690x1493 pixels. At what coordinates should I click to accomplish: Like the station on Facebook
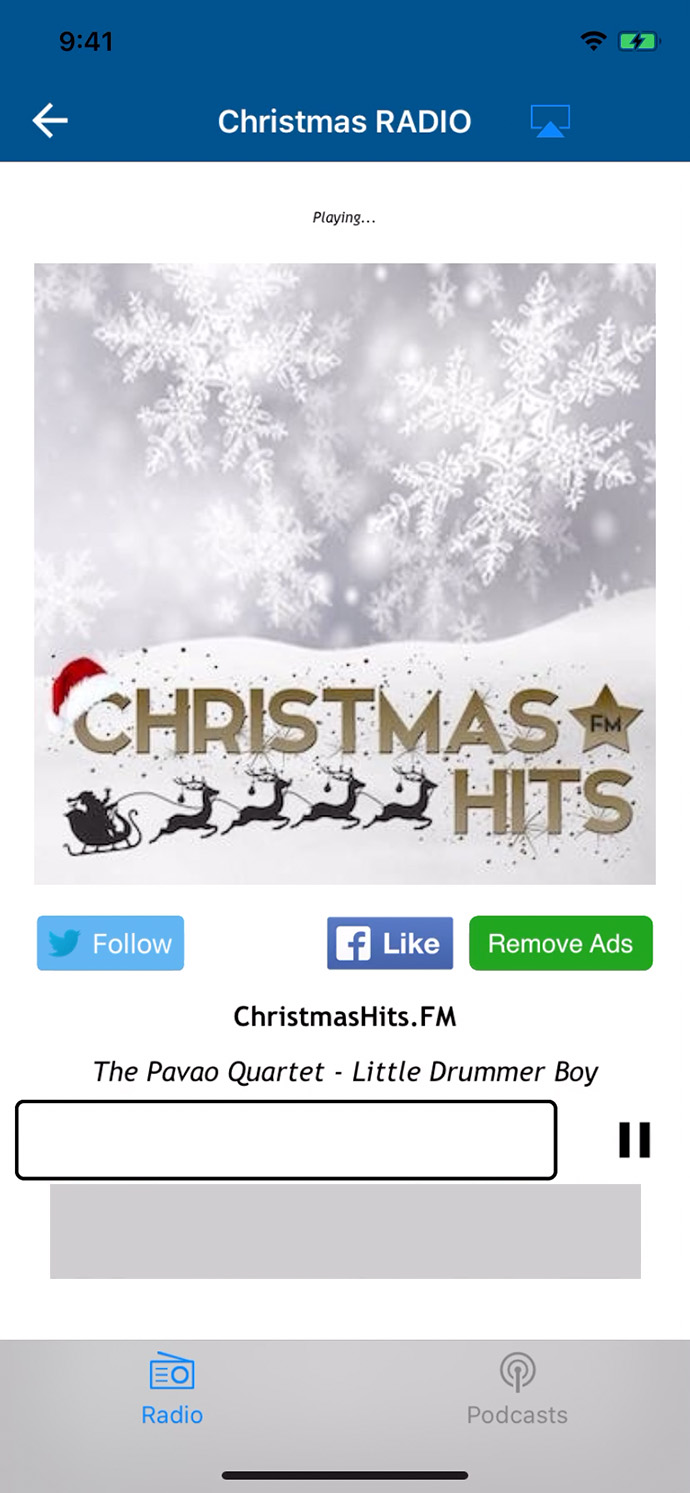(390, 943)
